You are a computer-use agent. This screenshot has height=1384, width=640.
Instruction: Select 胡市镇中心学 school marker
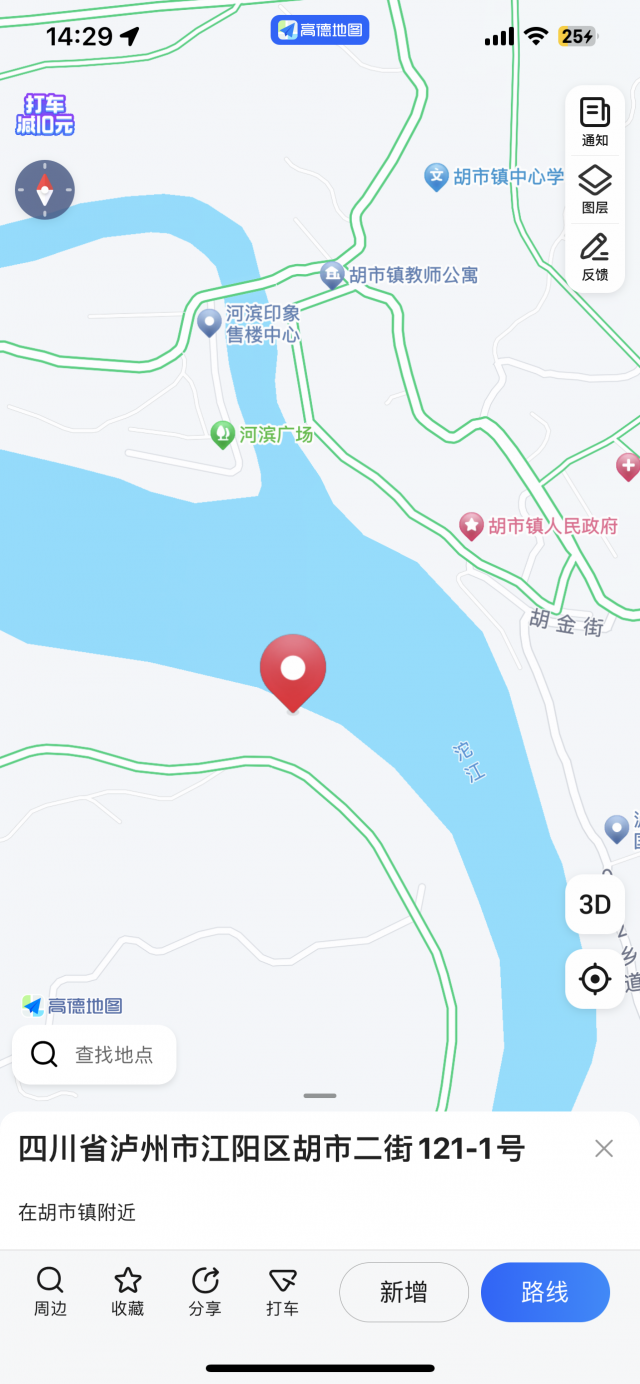436,177
